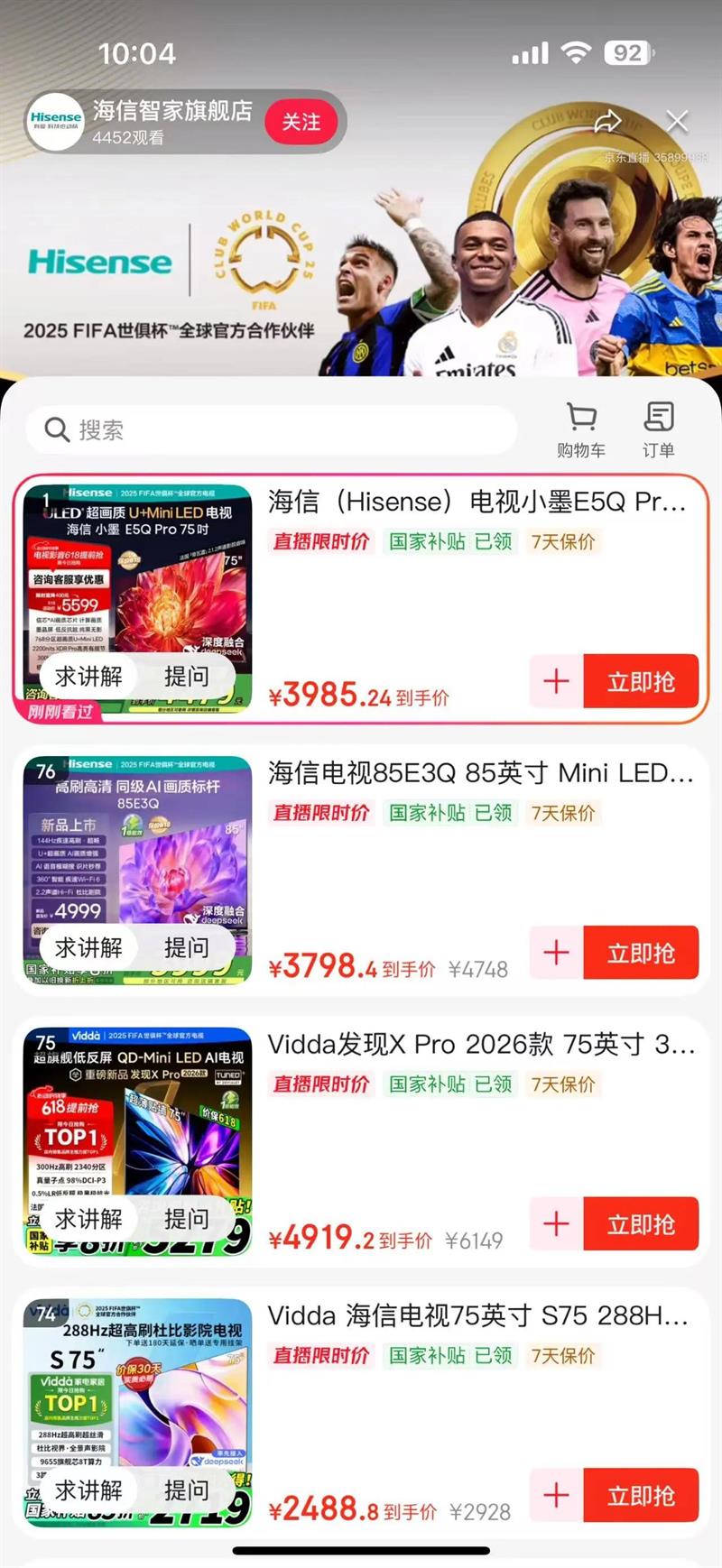The image size is (722, 1568).
Task: View 订单 orders
Action: [658, 429]
